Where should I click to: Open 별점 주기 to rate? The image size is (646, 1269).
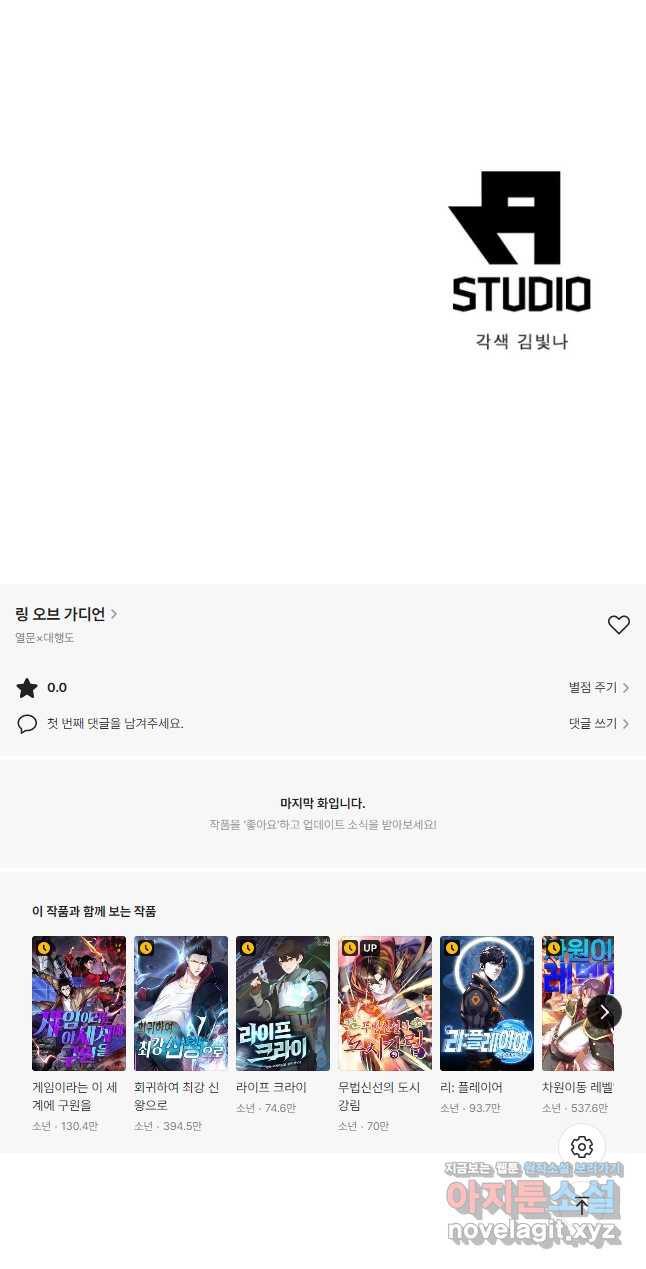point(599,688)
